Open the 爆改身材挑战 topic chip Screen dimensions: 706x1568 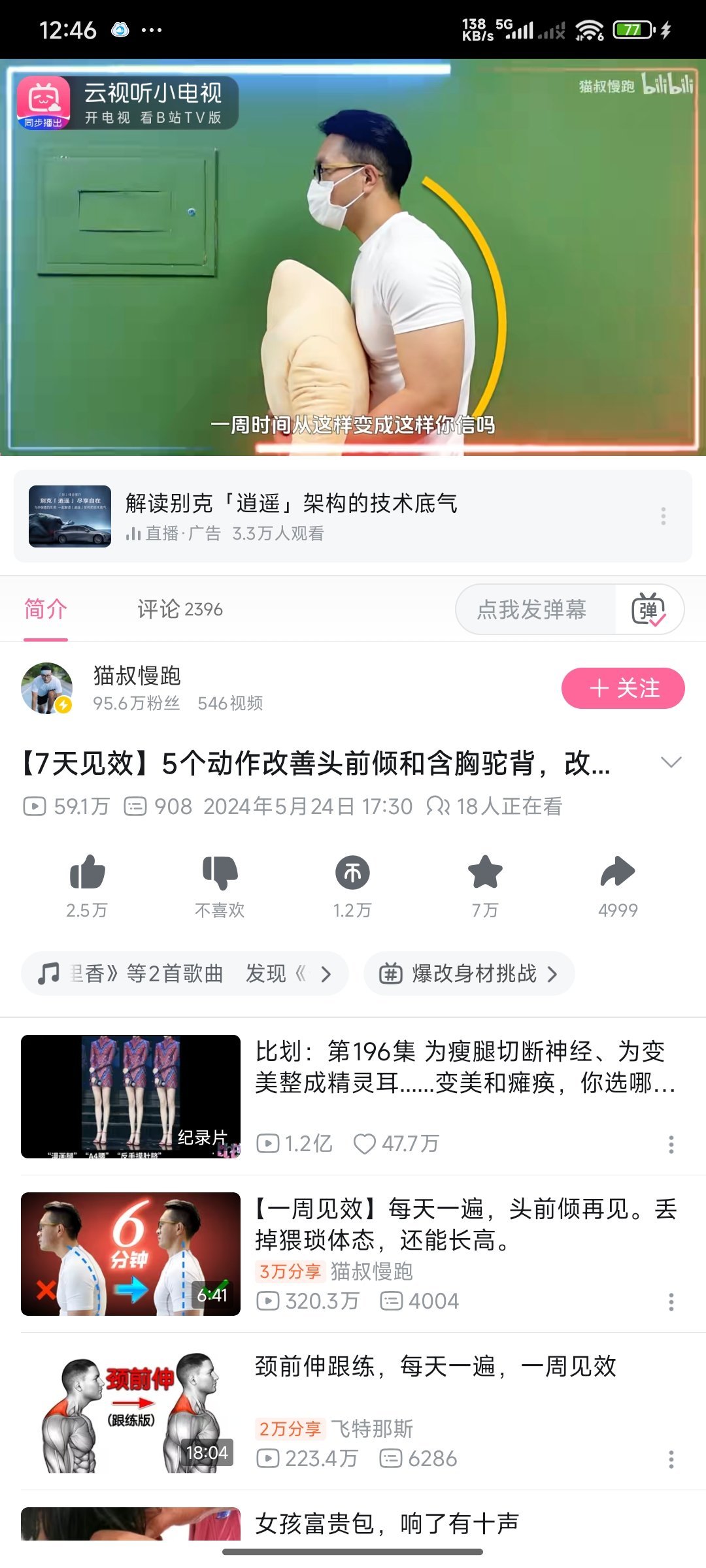469,973
